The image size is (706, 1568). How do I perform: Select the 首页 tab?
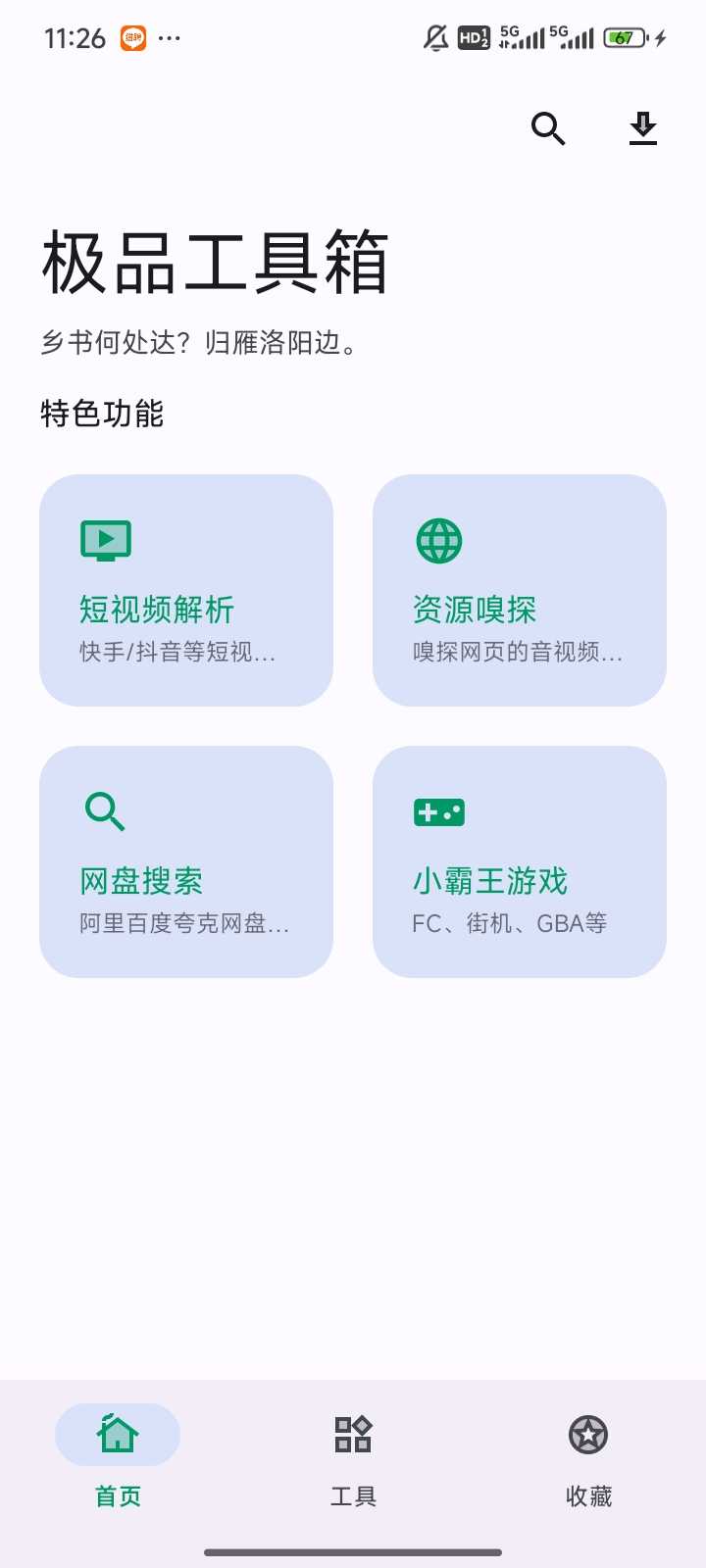coord(118,1455)
